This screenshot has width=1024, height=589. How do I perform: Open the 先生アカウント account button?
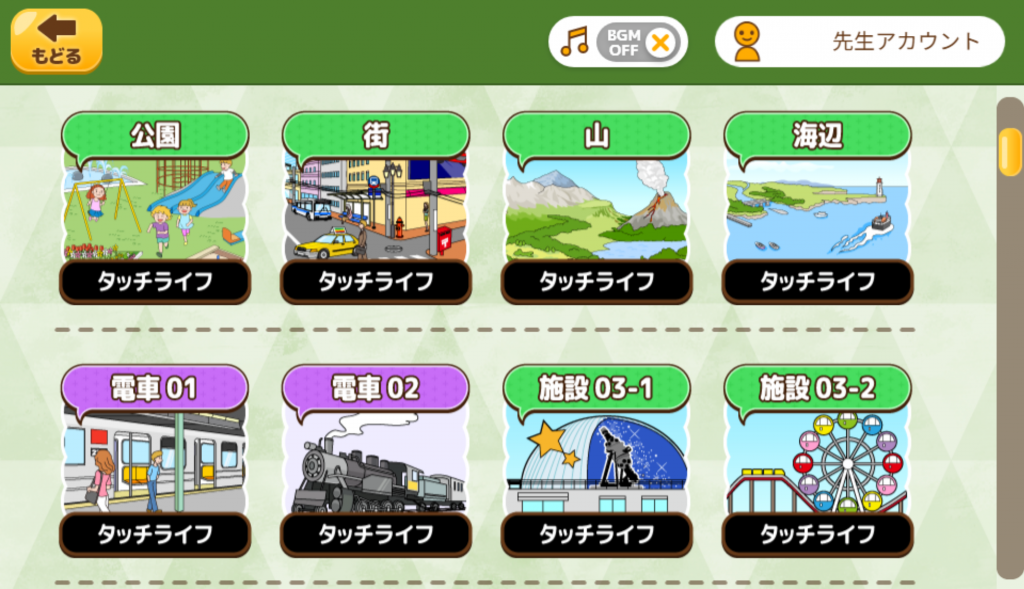point(859,42)
